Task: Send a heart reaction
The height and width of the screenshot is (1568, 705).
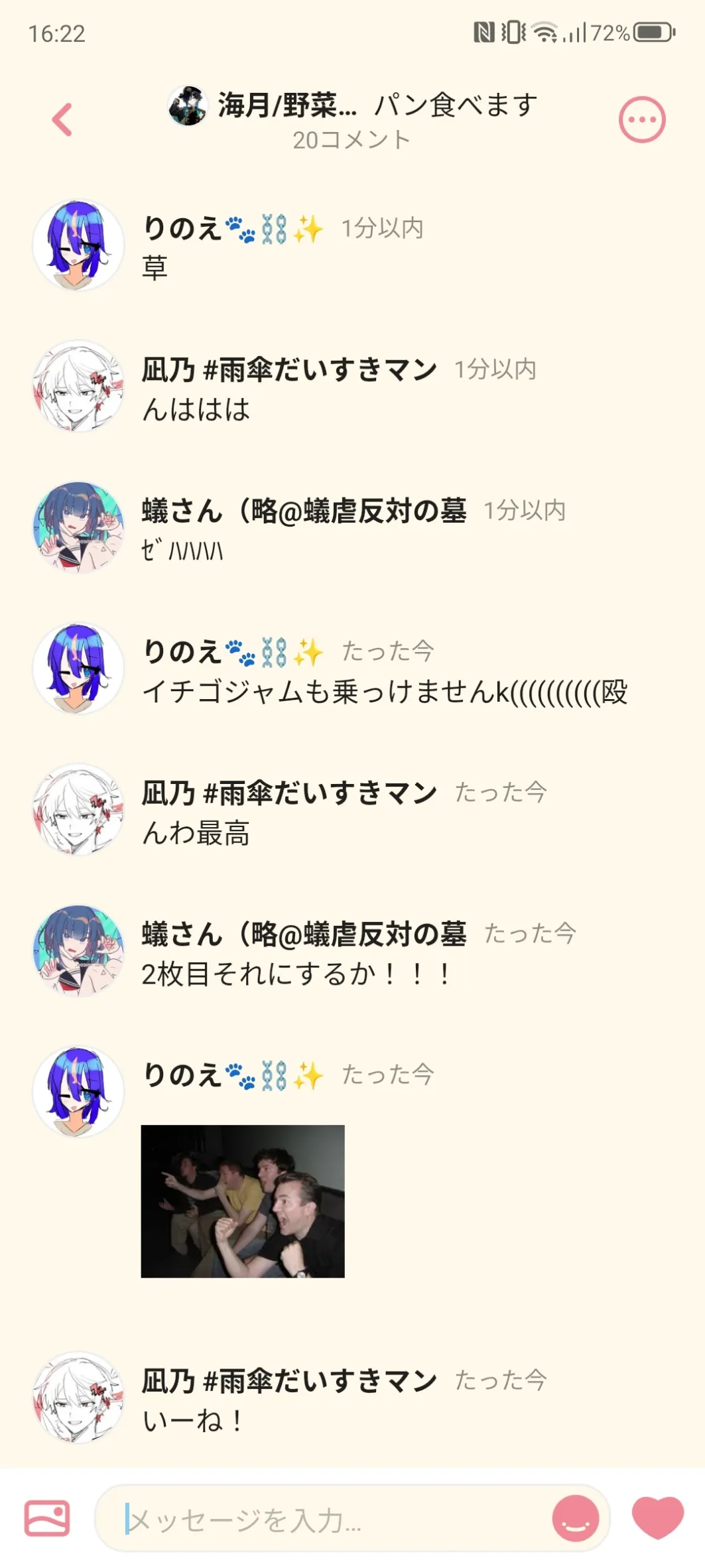Action: coord(657,1517)
